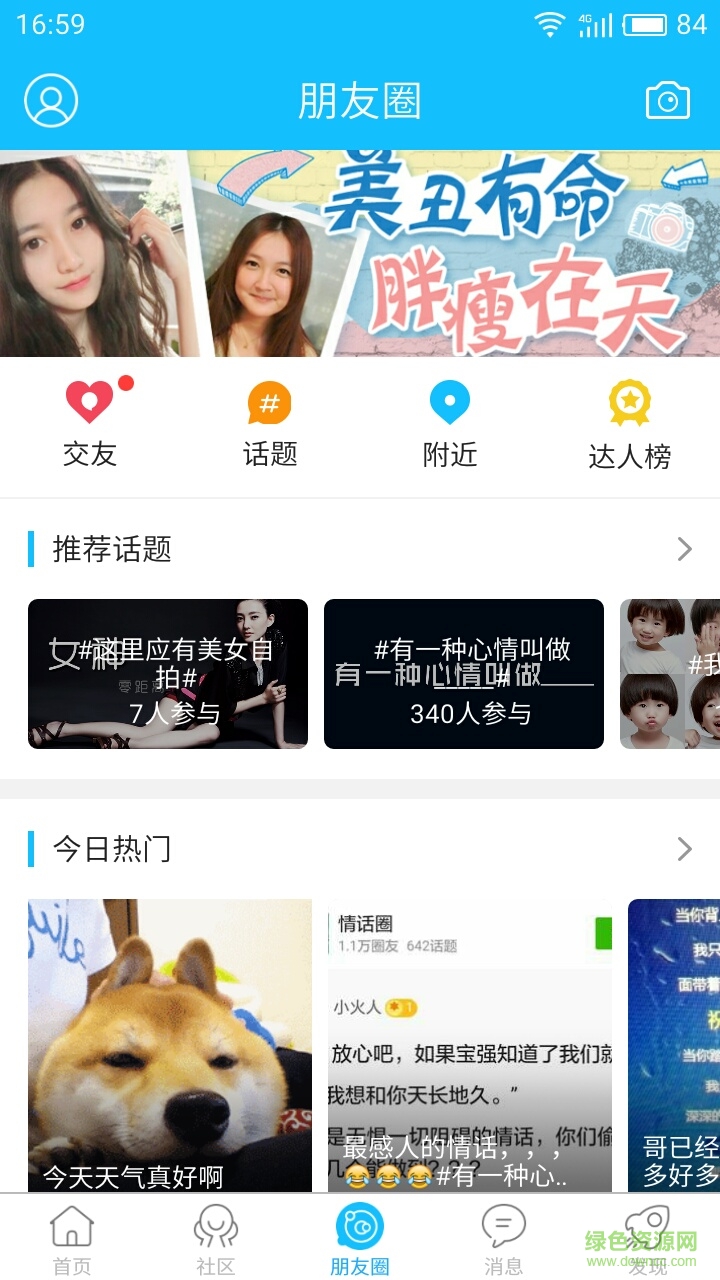Select the 朋友圈 tab
Image resolution: width=720 pixels, height=1280 pixels.
360,1240
